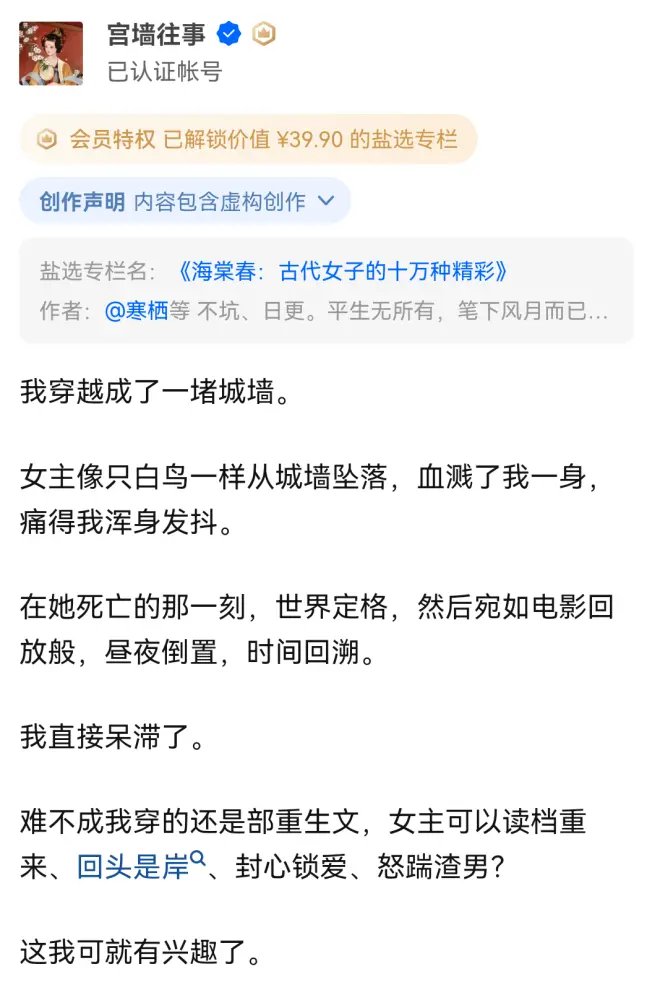Tap the 会员特权 salt-select banner
Image resolution: width=660 pixels, height=990 pixels.
[x=248, y=139]
